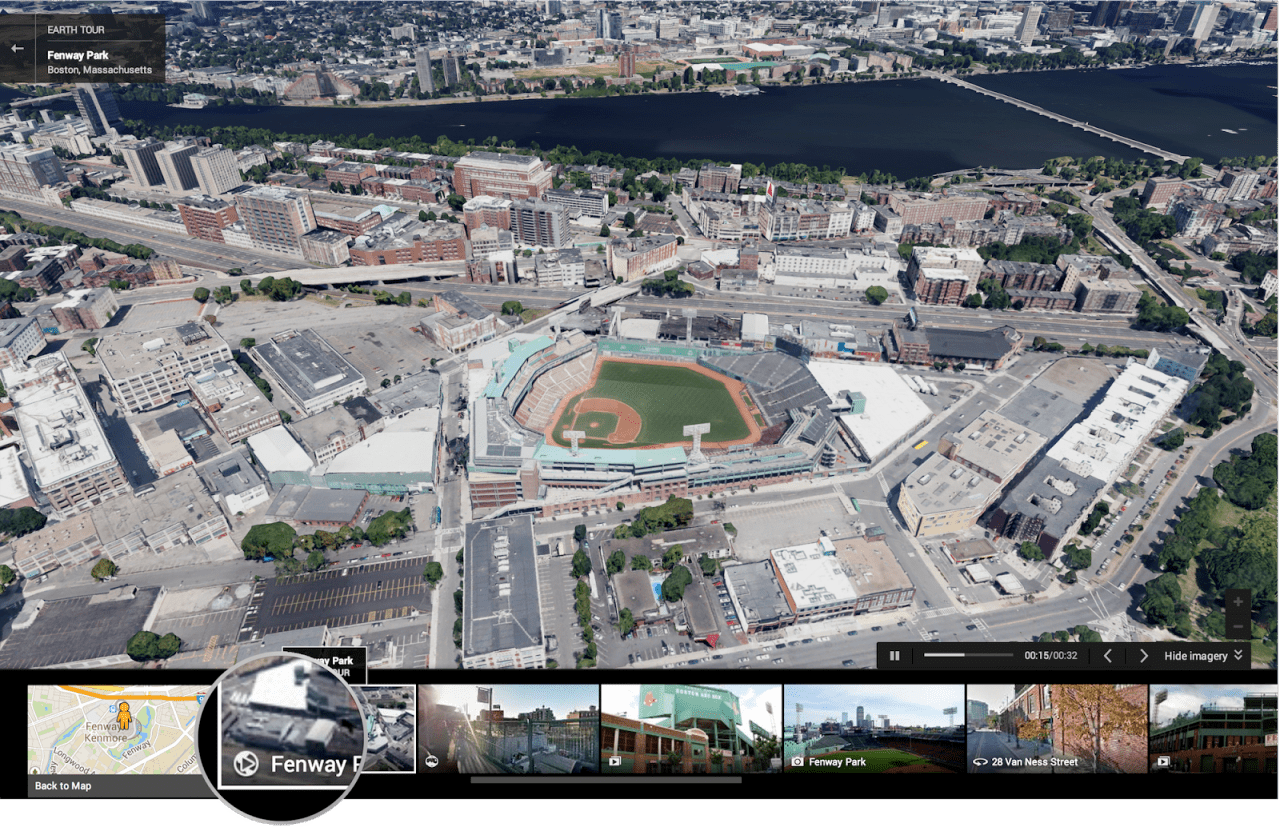Screen dimensions: 1280x827
Task: Zoom out of the 3D view
Action: (x=1238, y=627)
